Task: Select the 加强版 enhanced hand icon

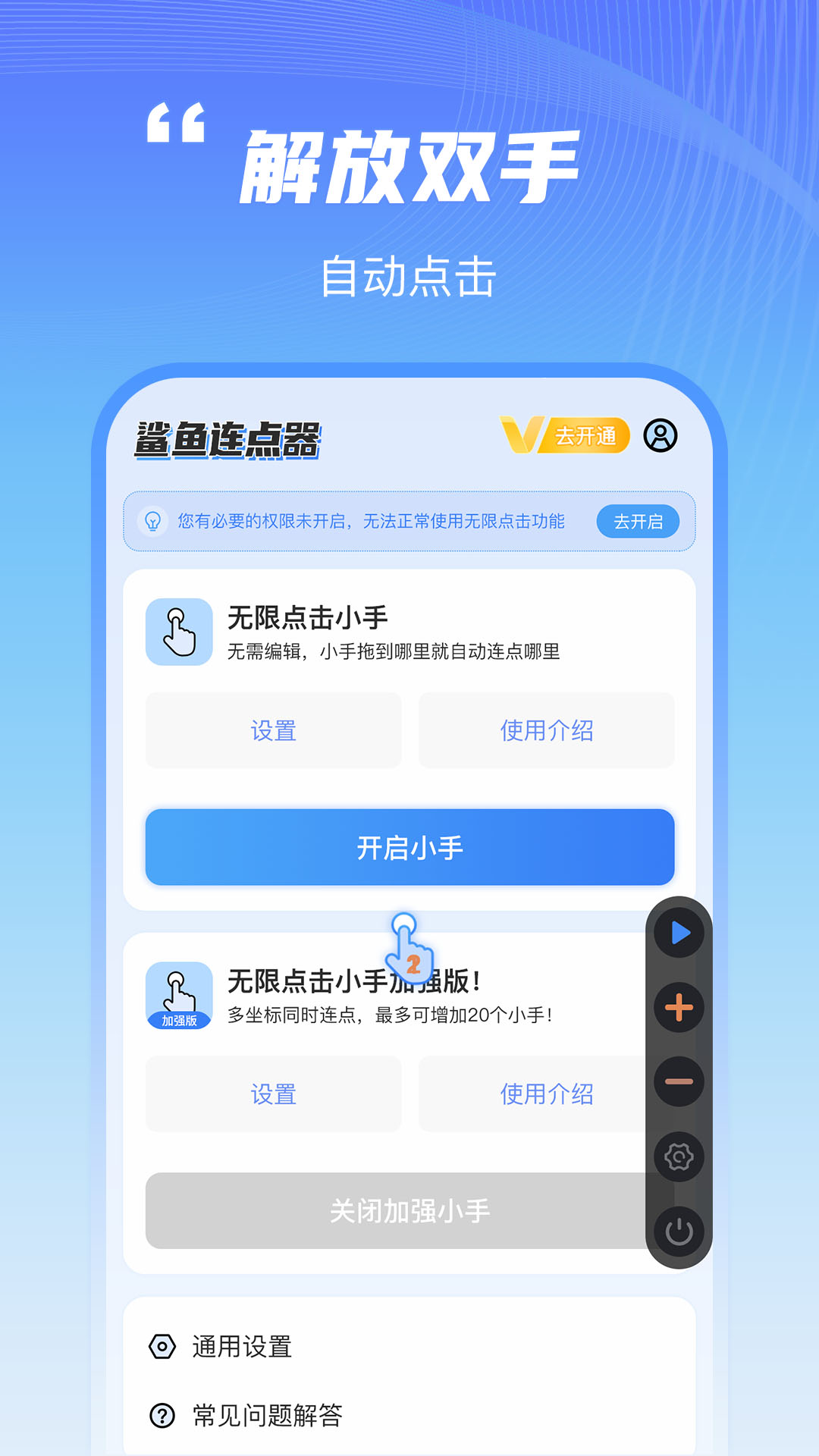Action: point(180,993)
